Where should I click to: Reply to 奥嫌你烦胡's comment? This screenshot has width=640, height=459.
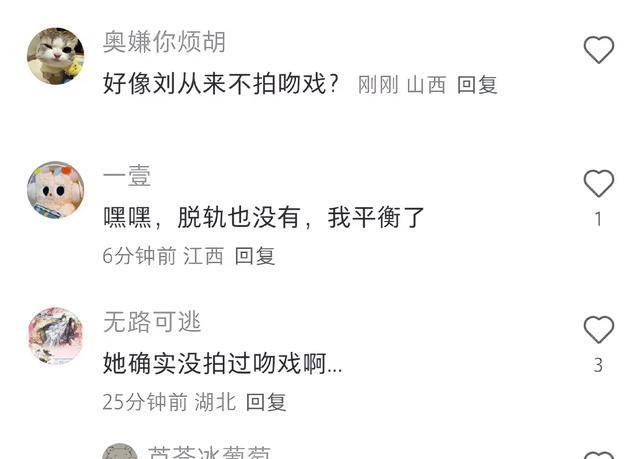click(477, 85)
